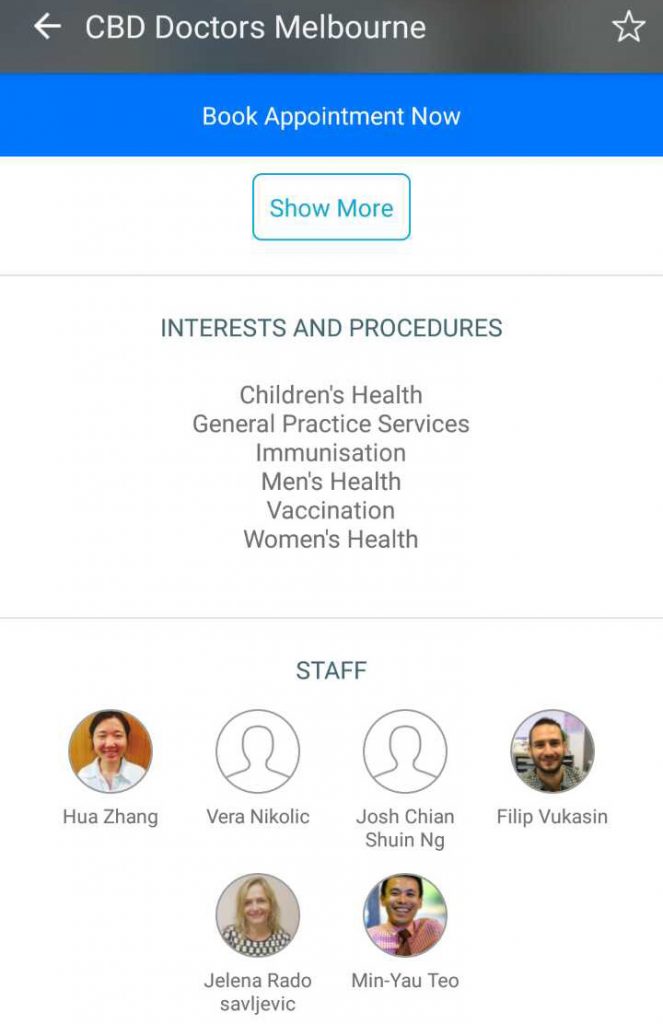This screenshot has width=663, height=1024.
Task: View Jelena Radosavljevic's staff profile
Action: pyautogui.click(x=258, y=916)
